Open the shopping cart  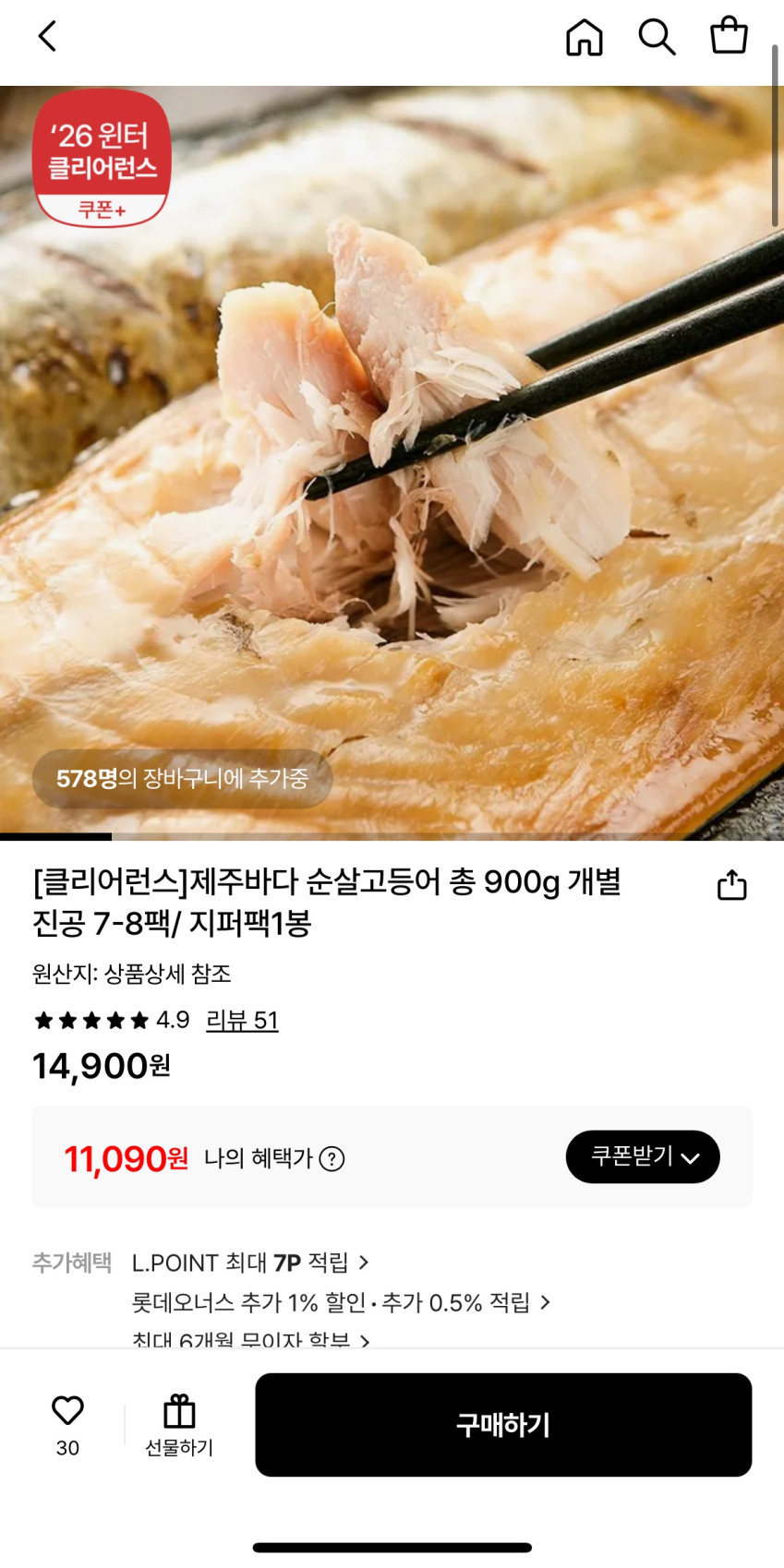(x=729, y=37)
